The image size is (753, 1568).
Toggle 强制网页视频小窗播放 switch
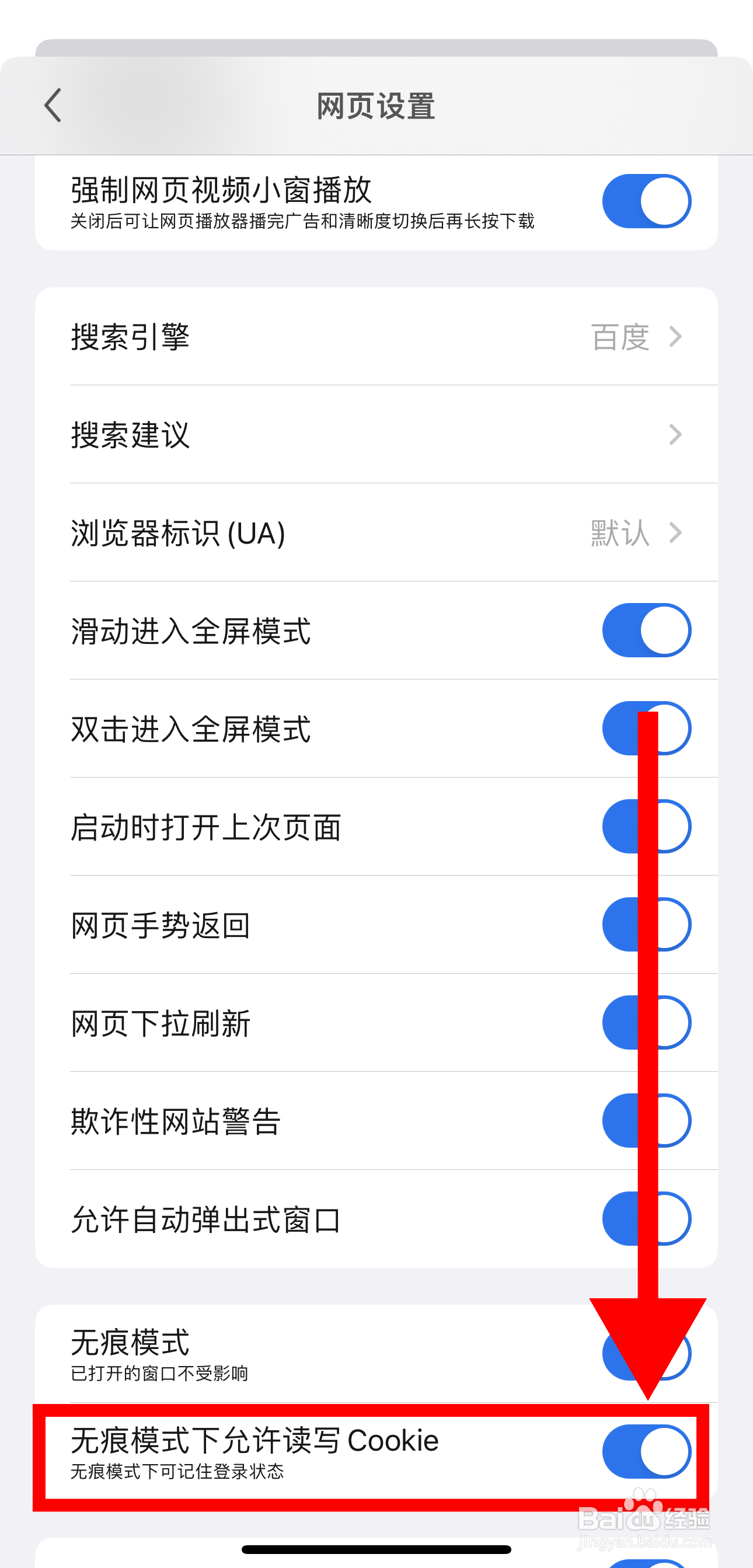coord(646,201)
